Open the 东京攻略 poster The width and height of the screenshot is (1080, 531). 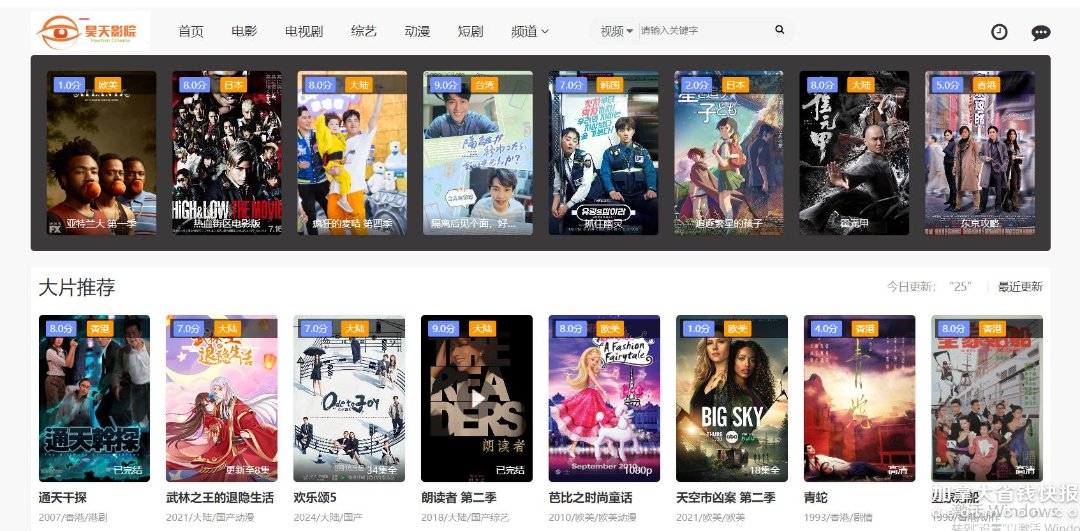coord(979,153)
